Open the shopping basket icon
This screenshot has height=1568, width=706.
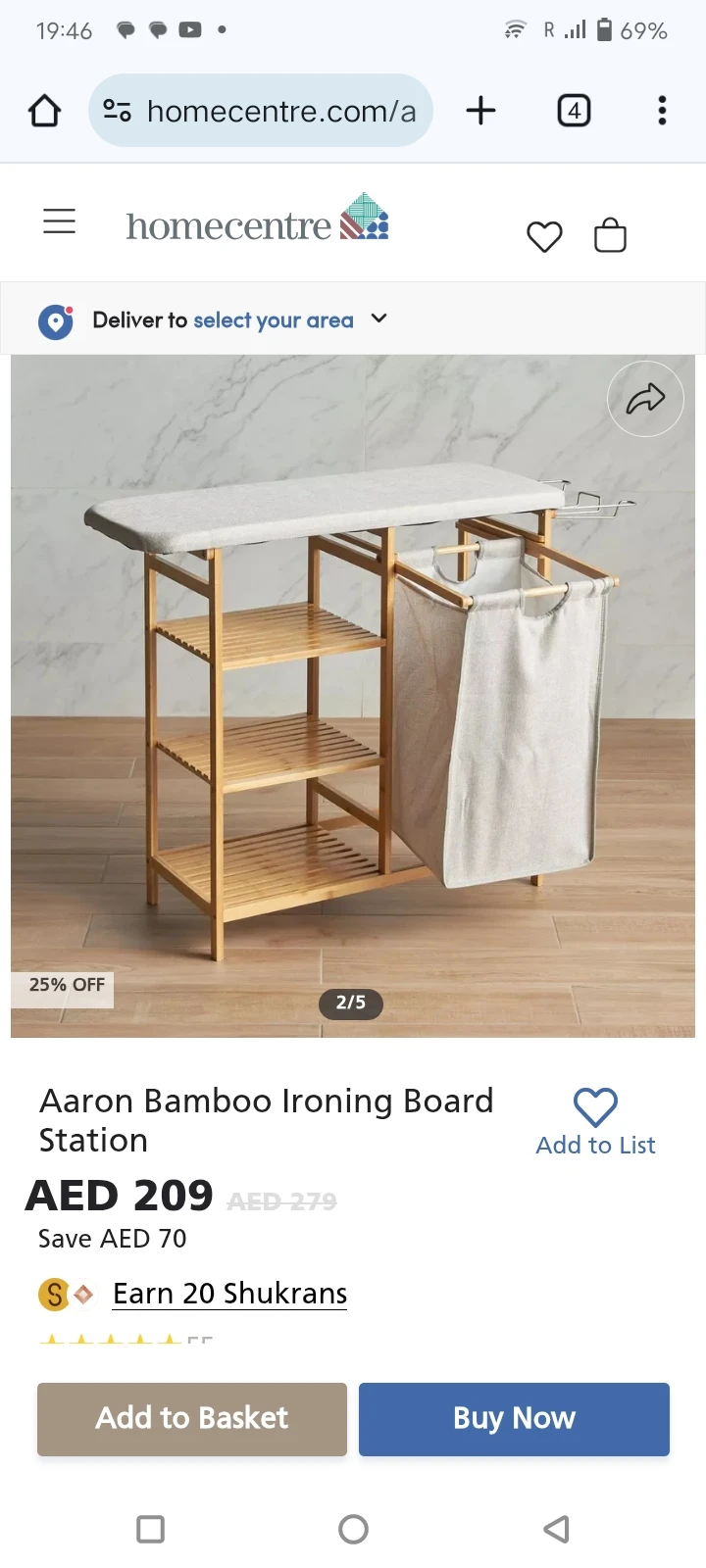(x=610, y=235)
